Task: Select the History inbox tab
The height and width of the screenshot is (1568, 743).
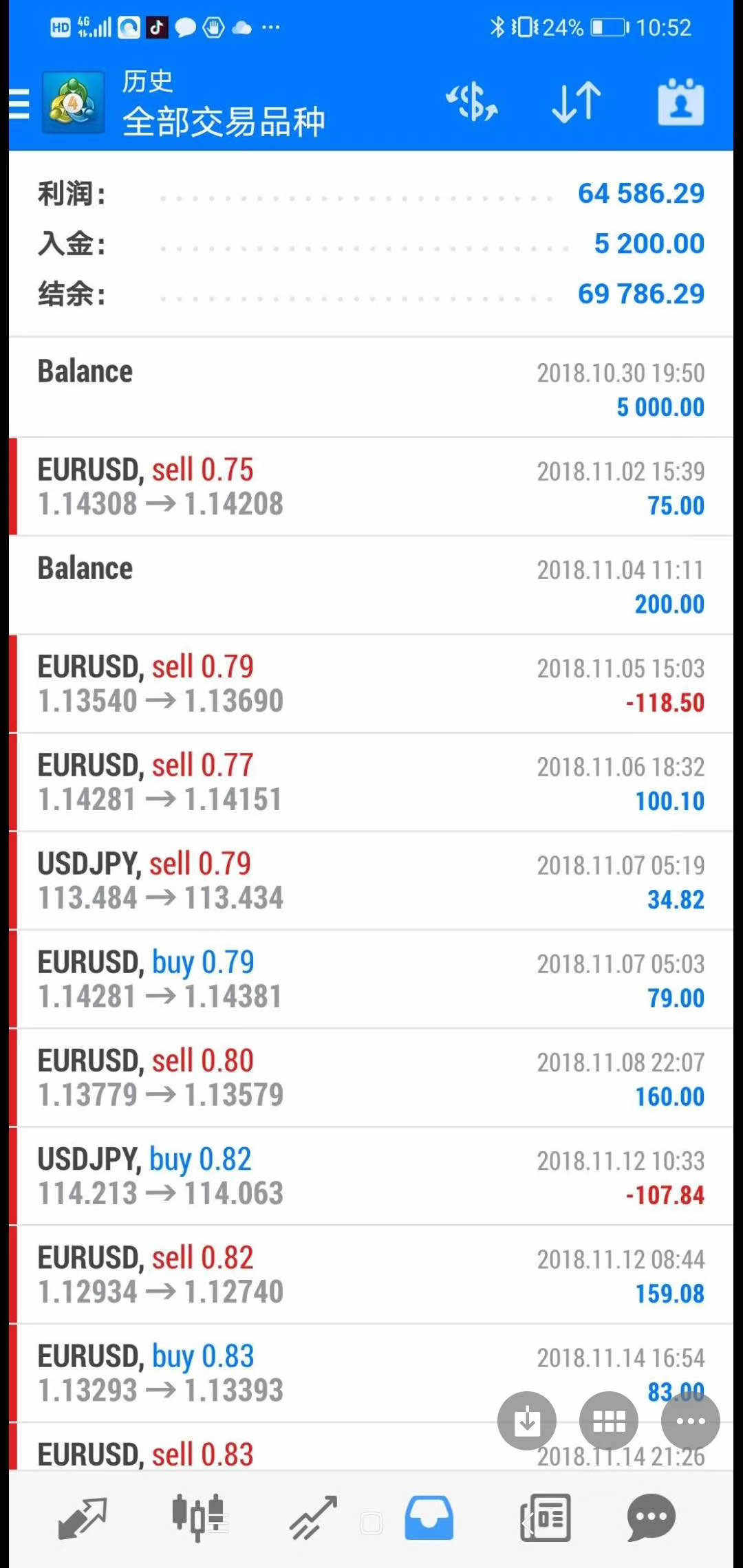Action: 429,1517
